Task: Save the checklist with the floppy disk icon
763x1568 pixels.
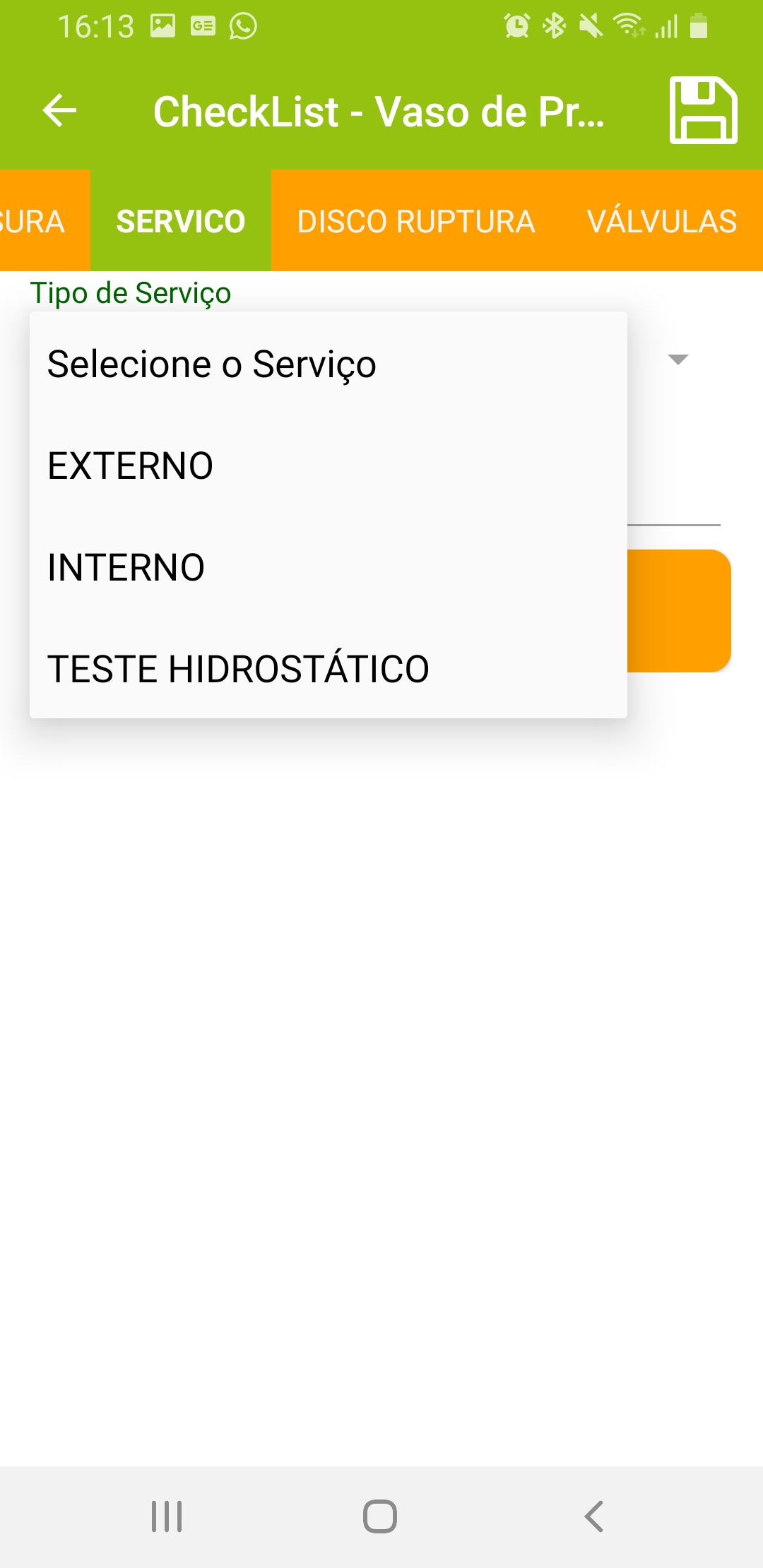Action: click(703, 110)
